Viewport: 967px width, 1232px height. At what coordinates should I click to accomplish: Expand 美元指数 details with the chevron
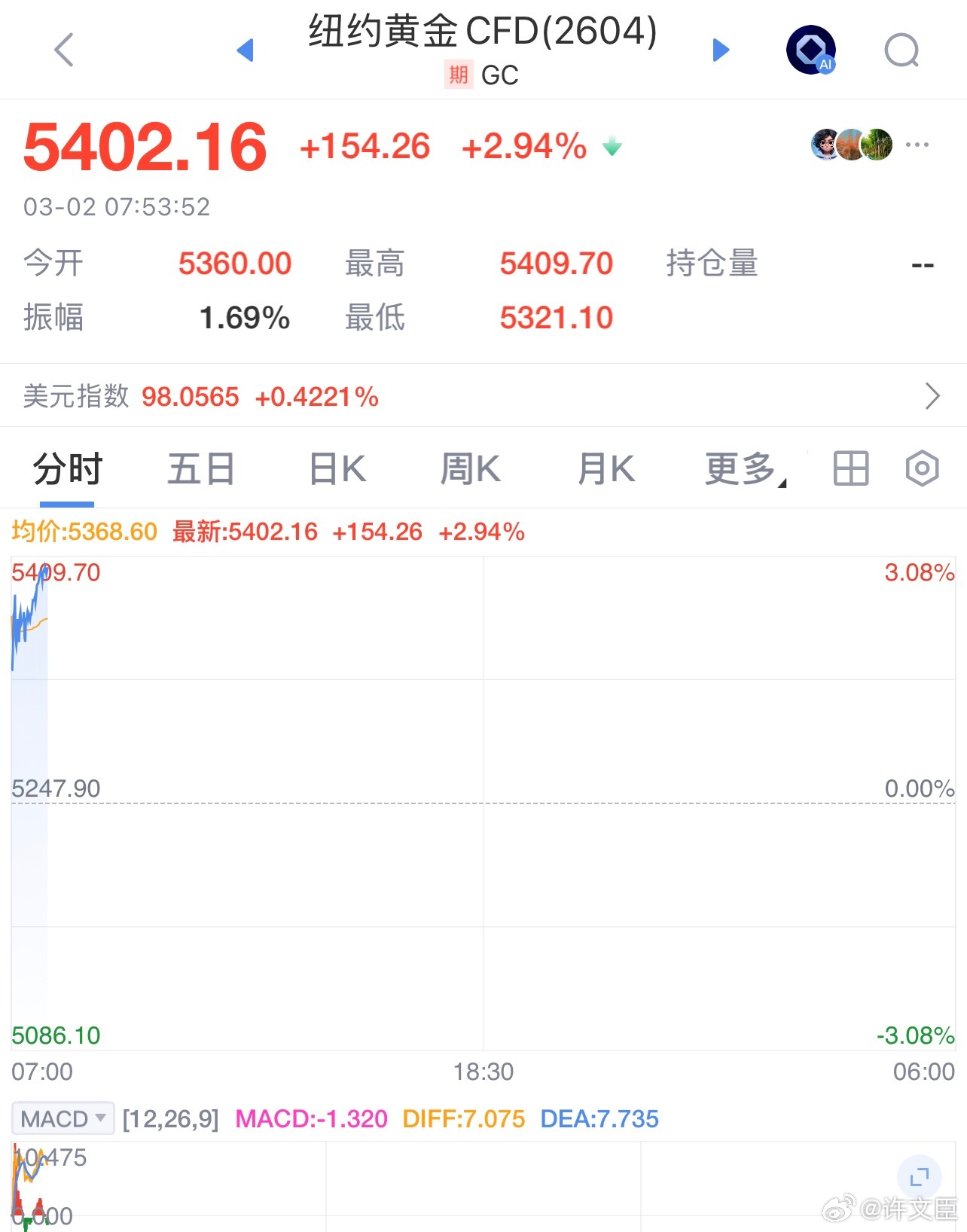[934, 395]
